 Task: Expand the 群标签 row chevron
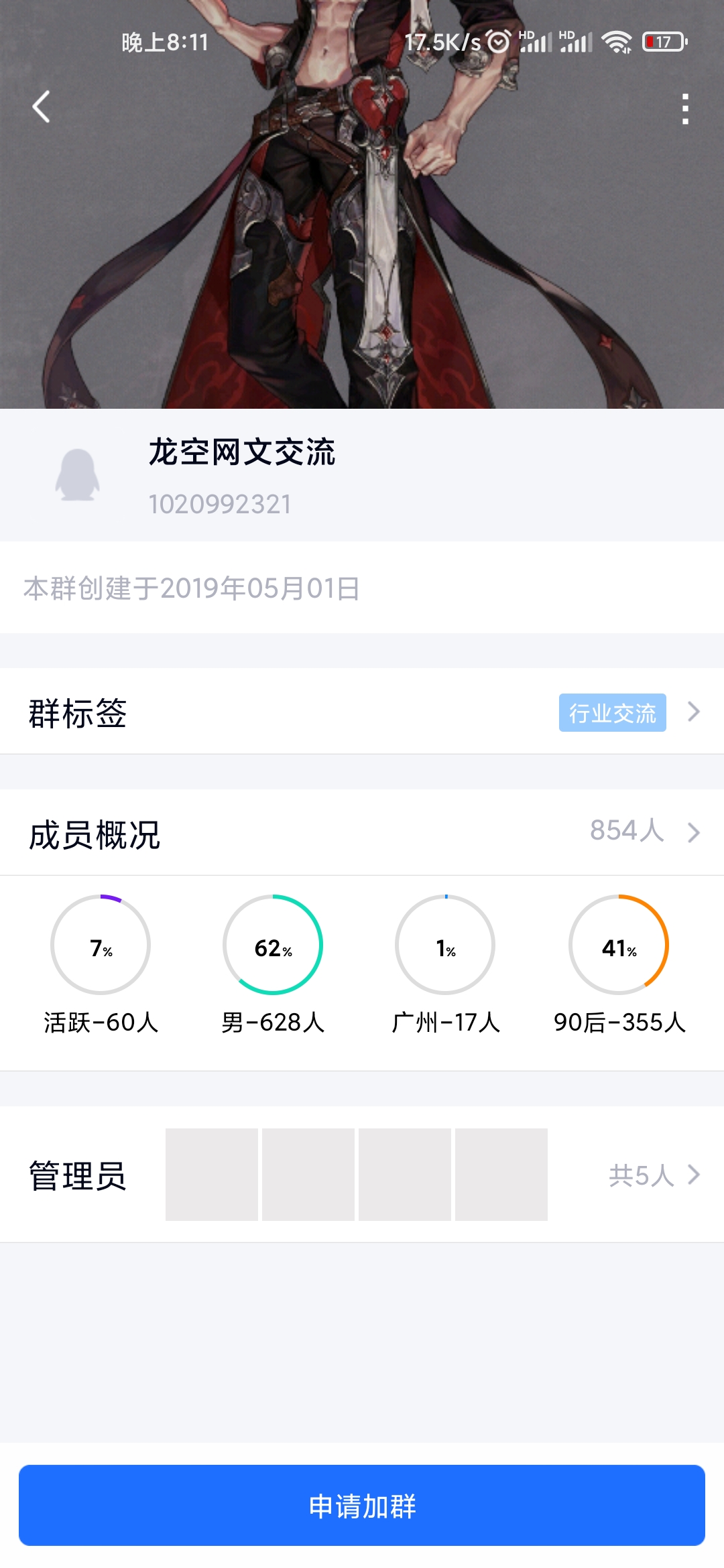click(693, 713)
